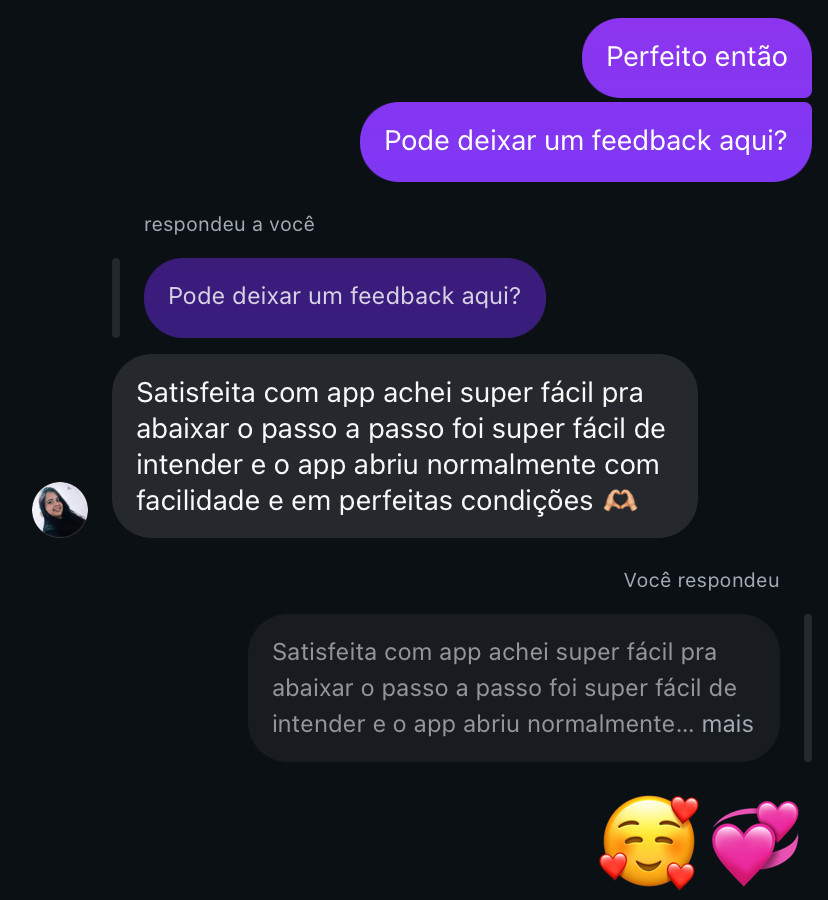This screenshot has height=900, width=828.
Task: Open the sender's profile picture
Action: point(60,510)
